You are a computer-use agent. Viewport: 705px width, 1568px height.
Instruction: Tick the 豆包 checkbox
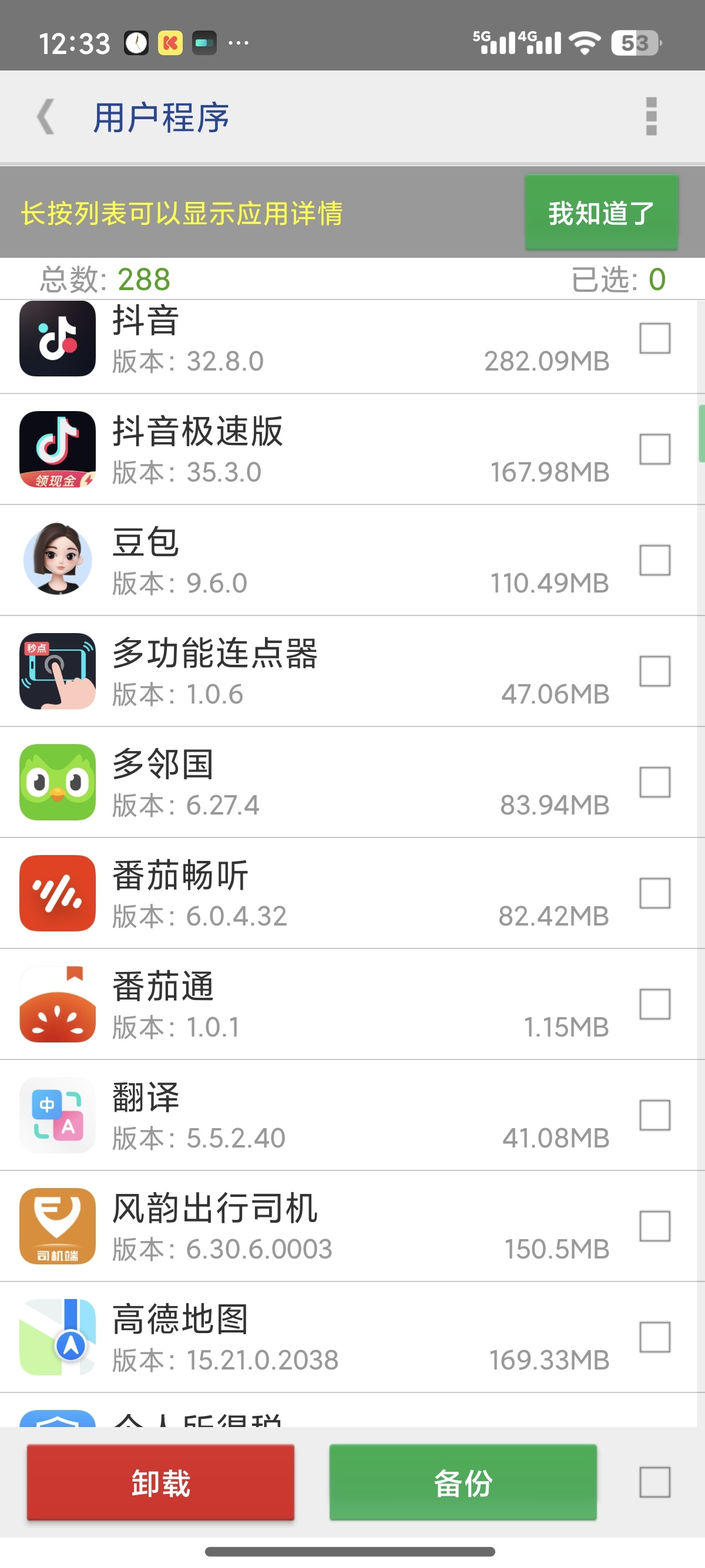click(654, 560)
